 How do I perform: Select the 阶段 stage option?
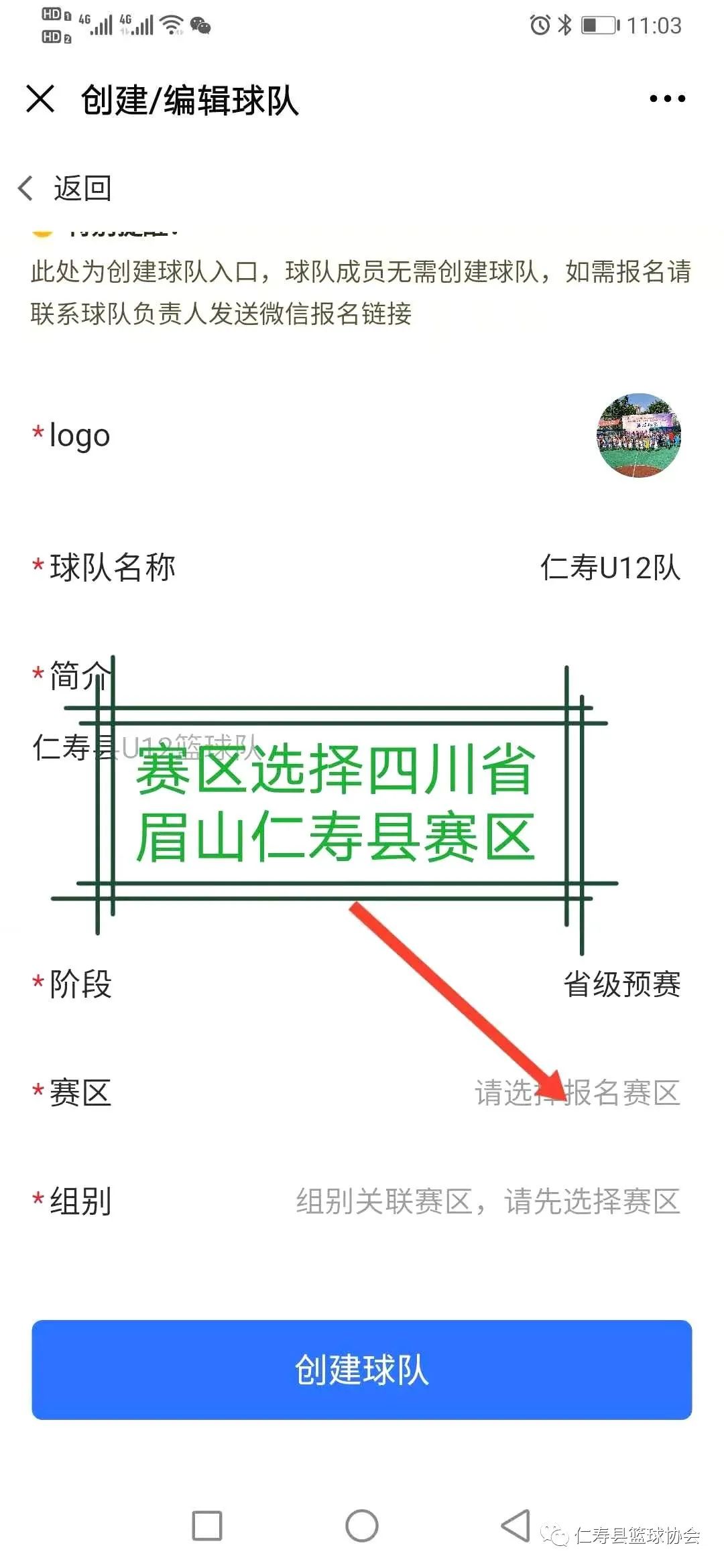(x=621, y=984)
